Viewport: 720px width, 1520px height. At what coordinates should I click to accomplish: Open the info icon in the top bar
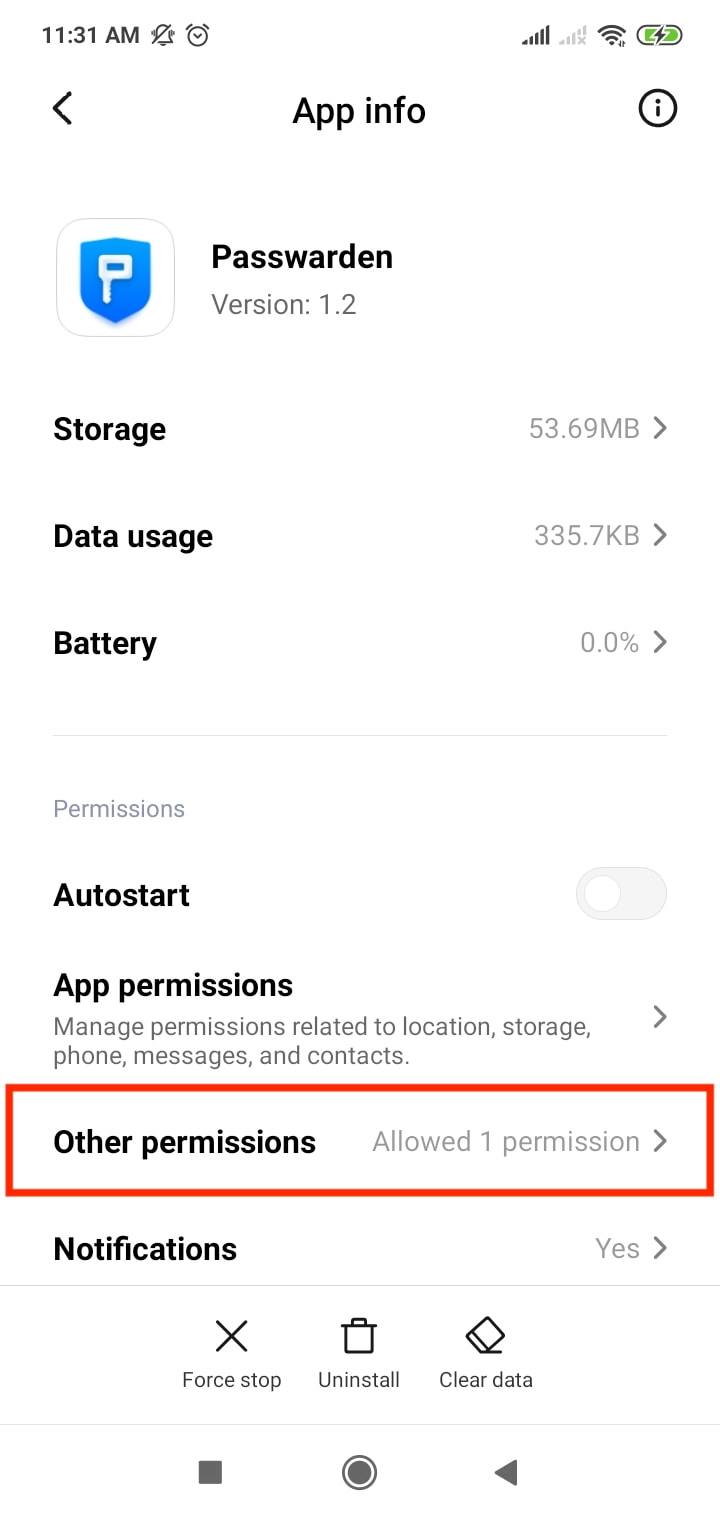click(x=657, y=109)
